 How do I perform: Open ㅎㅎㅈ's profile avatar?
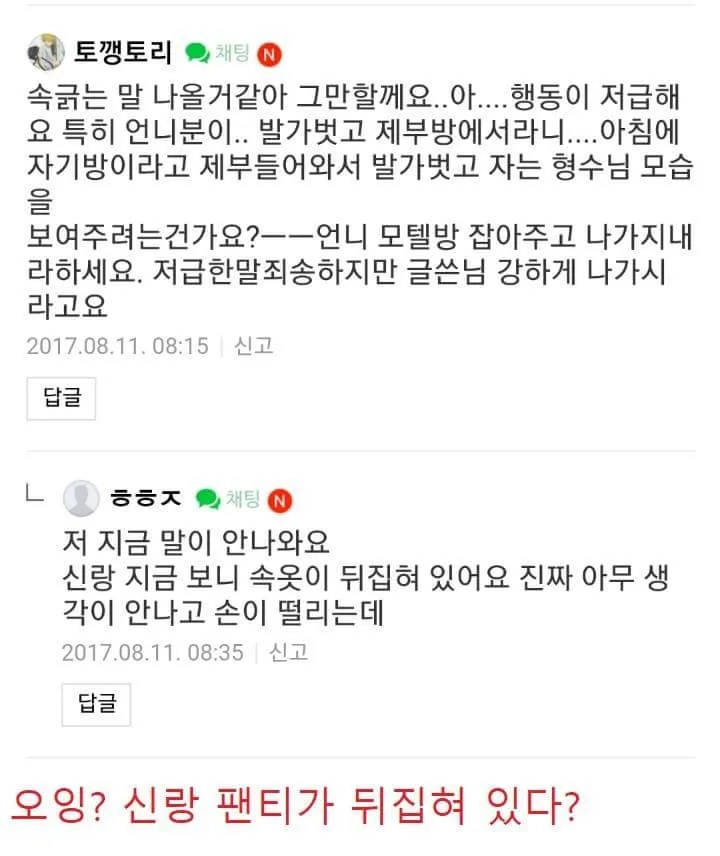[x=81, y=498]
